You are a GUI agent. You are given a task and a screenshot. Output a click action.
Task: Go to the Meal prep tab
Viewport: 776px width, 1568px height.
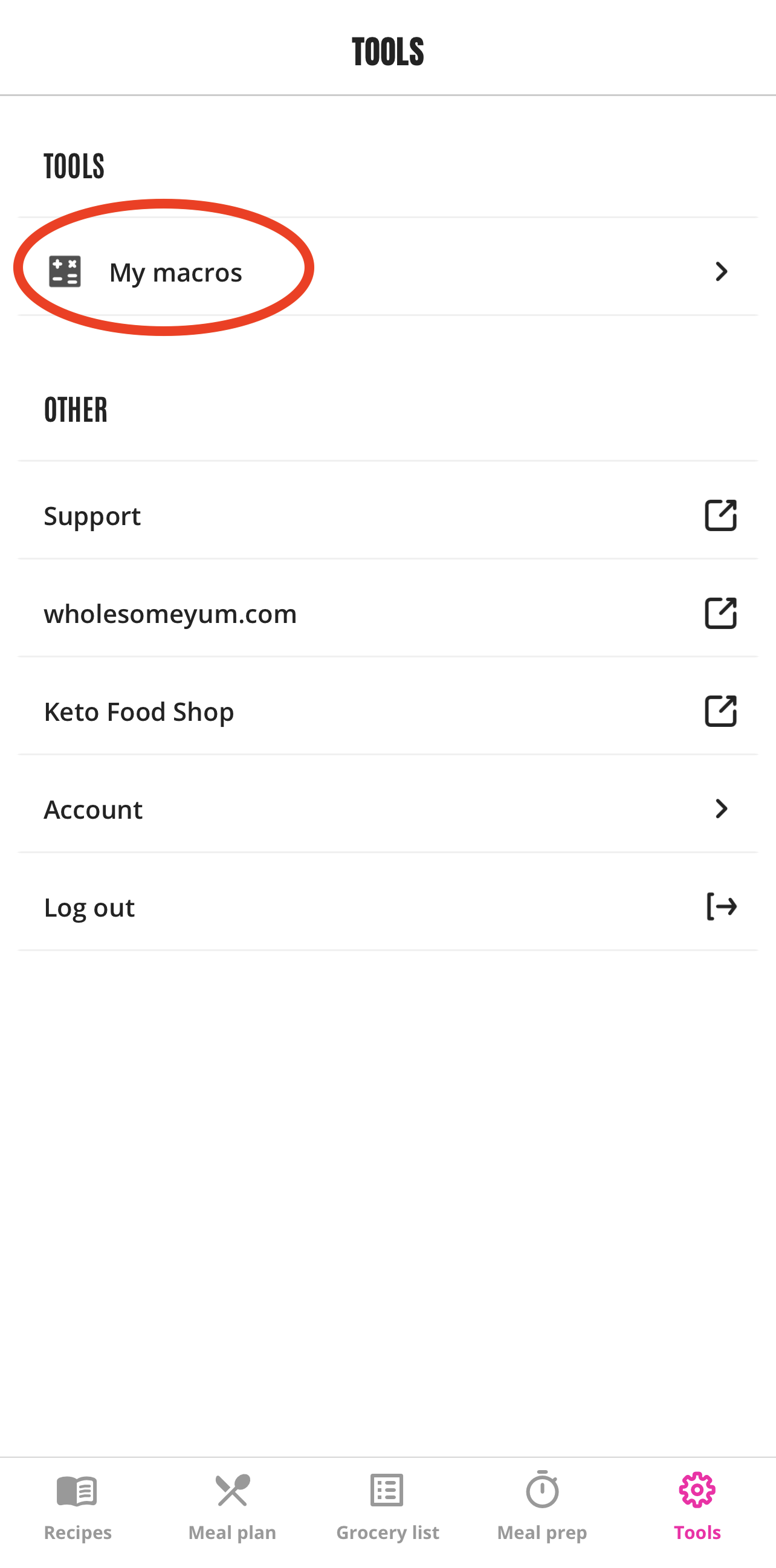point(542,1506)
